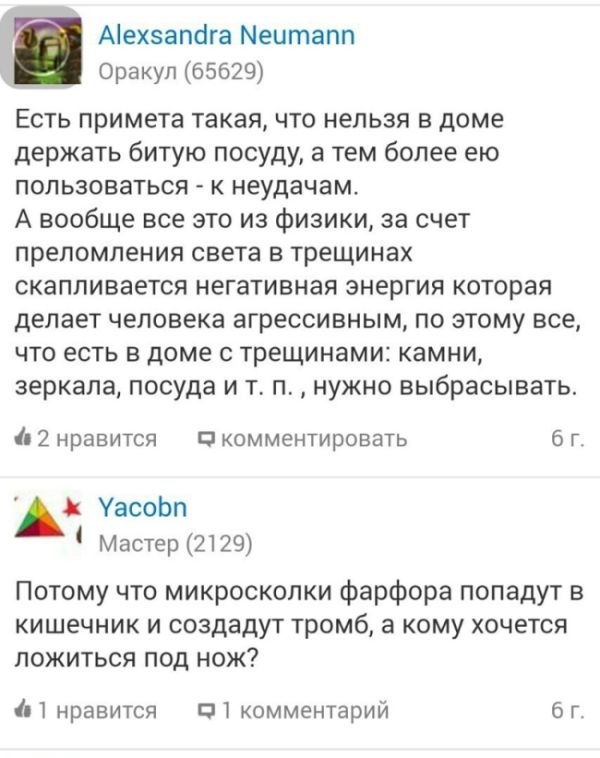This screenshot has width=600, height=758.
Task: View the 1 comment on Yacobn's answer
Action: click(x=293, y=711)
